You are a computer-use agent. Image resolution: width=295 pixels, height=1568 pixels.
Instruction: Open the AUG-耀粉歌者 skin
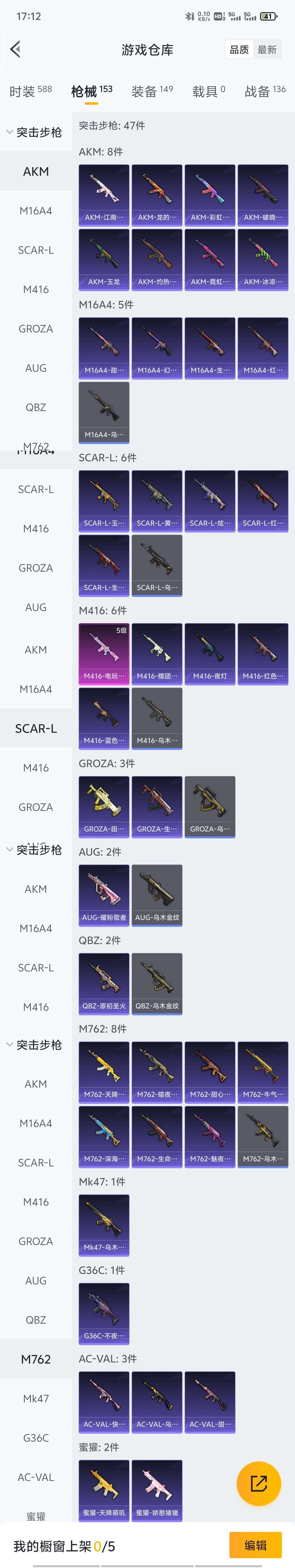coord(104,895)
